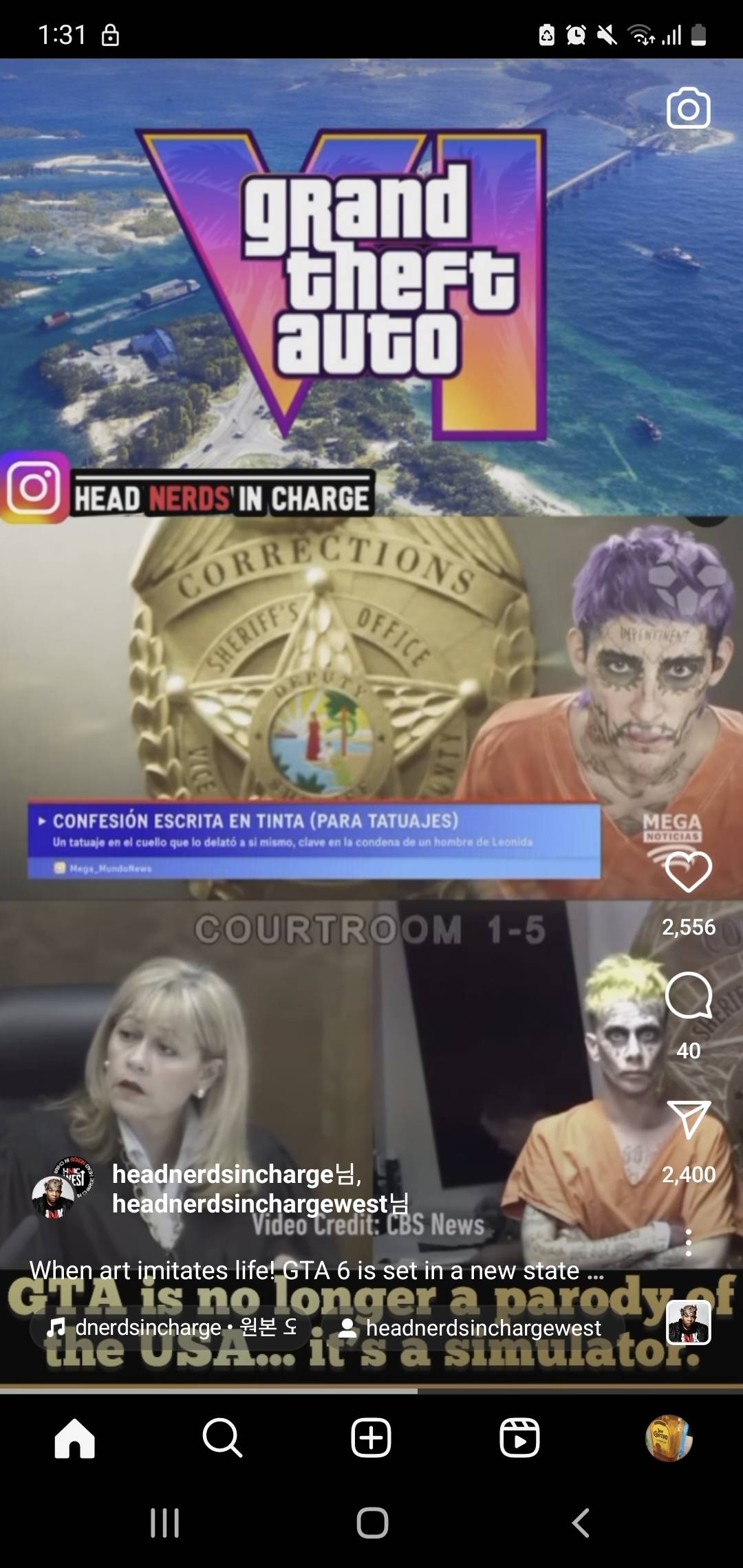Switch to the Search tab

pos(222,1438)
